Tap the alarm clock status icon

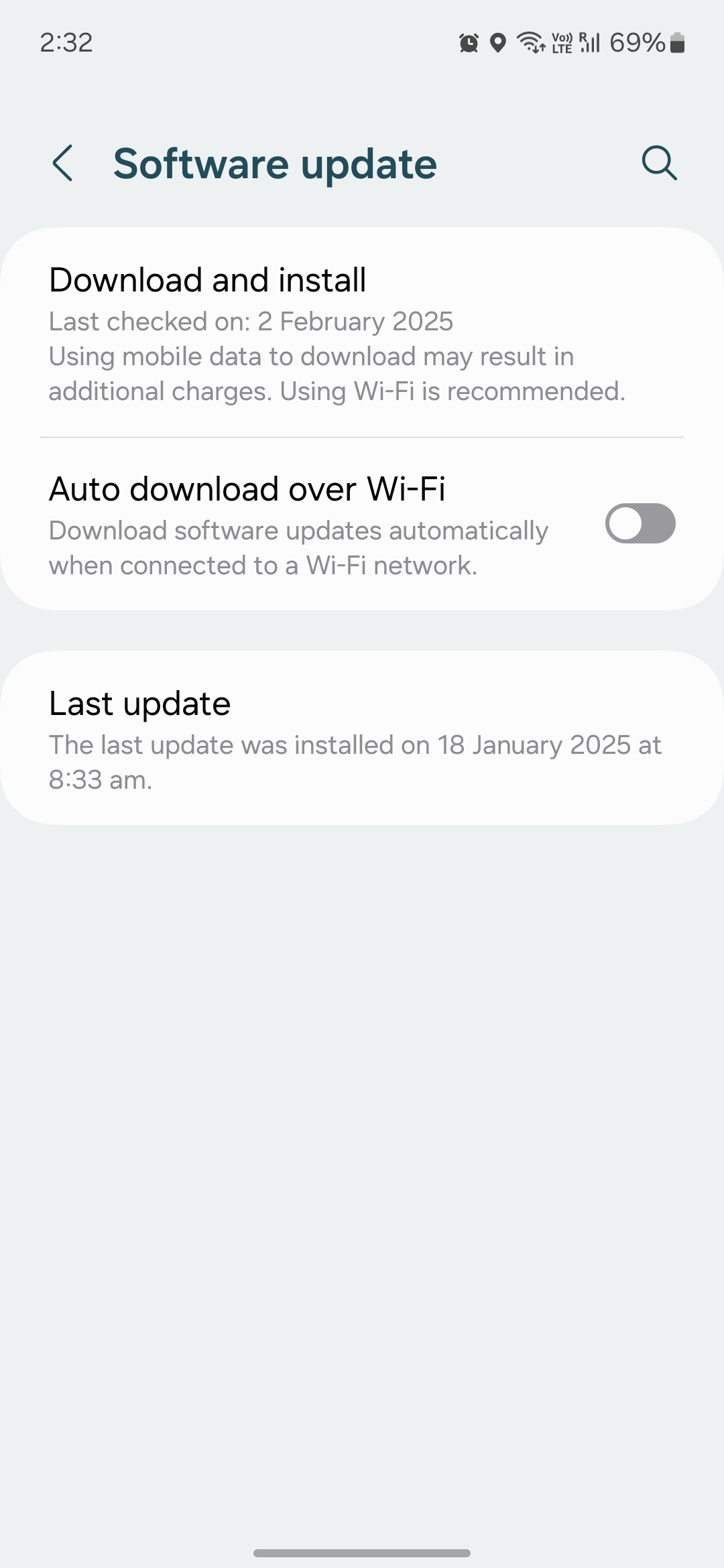(x=469, y=43)
